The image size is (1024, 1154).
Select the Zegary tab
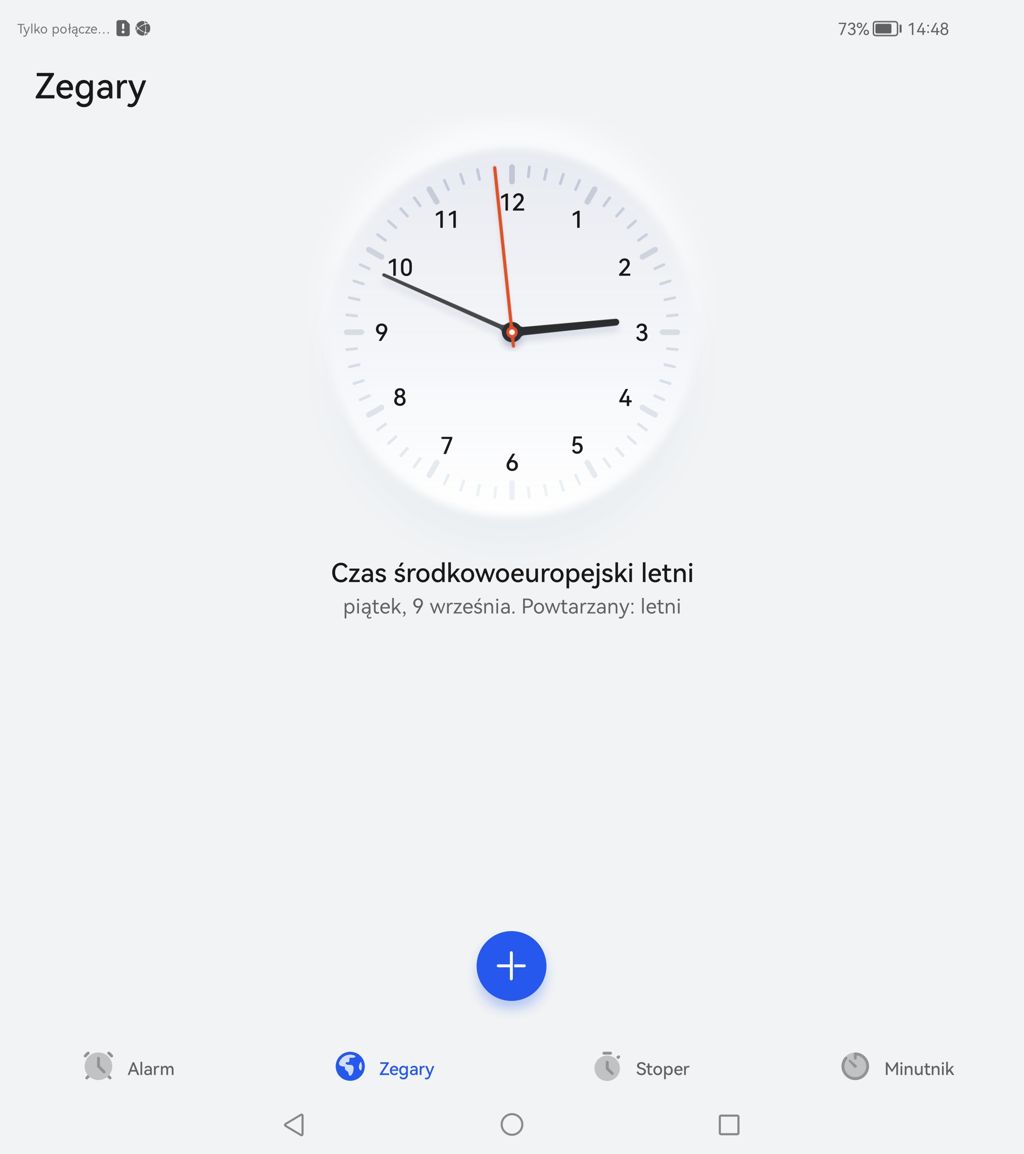pos(385,1067)
